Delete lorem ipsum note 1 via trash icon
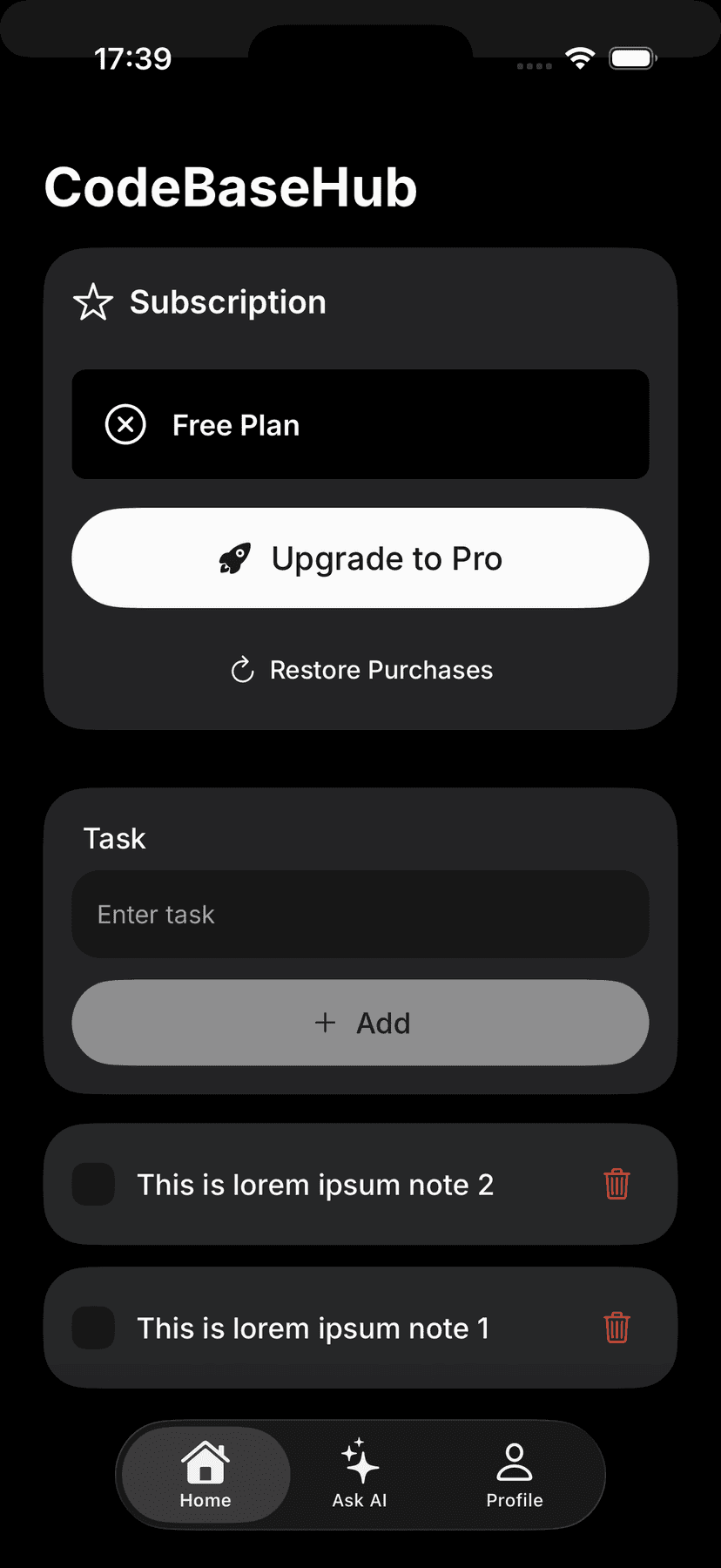The width and height of the screenshot is (721, 1568). pos(617,1328)
